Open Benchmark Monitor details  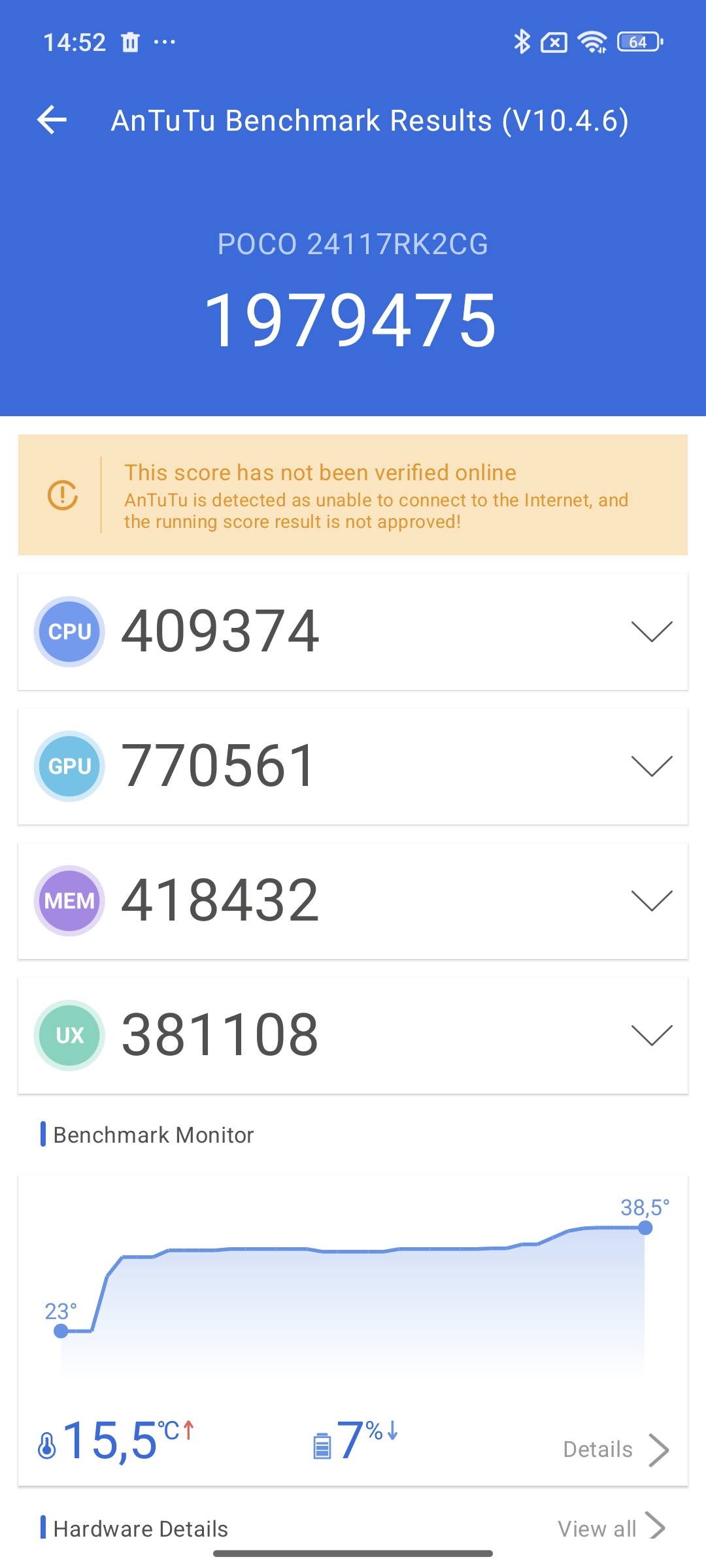(x=615, y=1450)
